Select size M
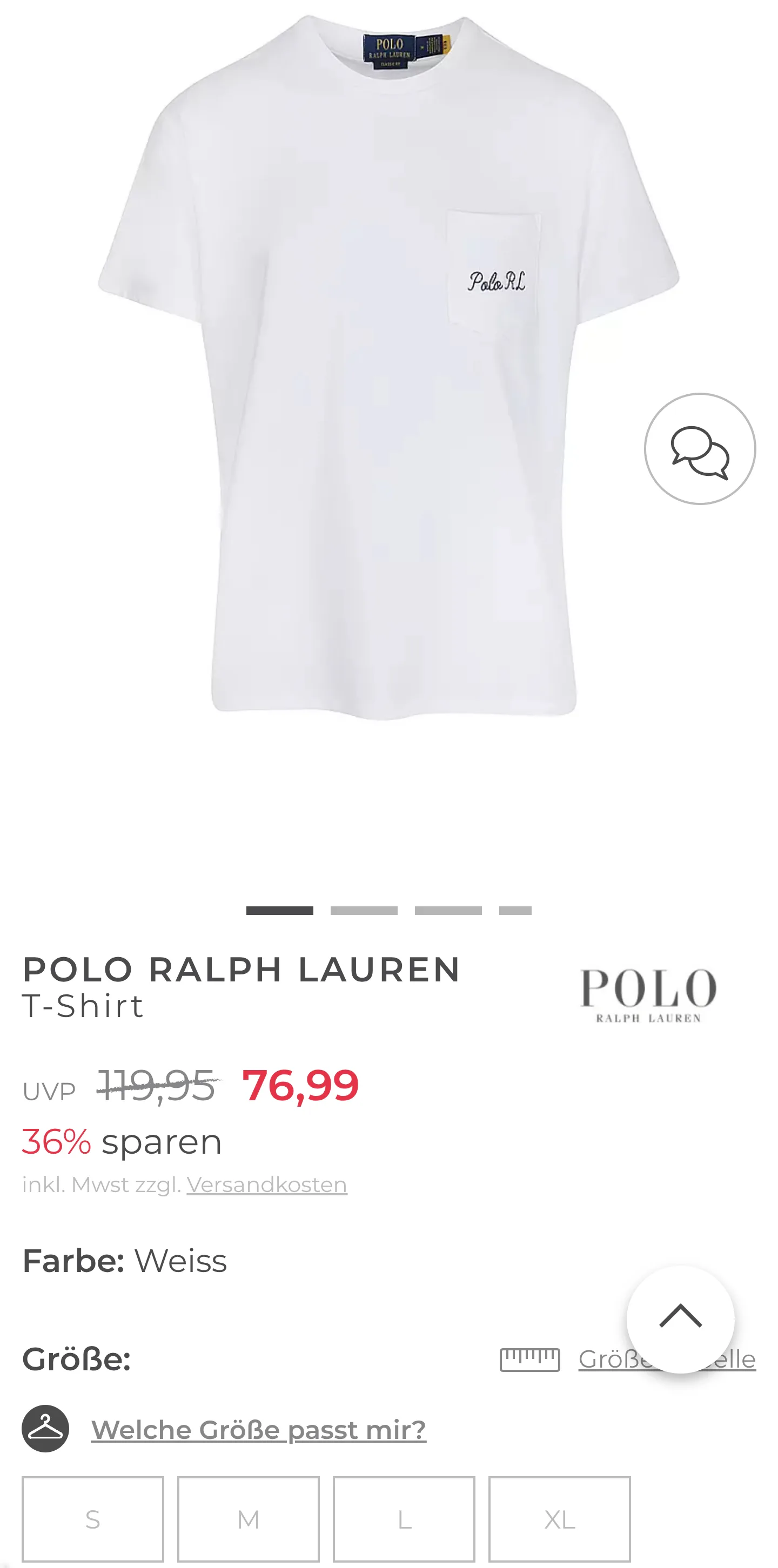The width and height of the screenshot is (778, 1568). [249, 1519]
